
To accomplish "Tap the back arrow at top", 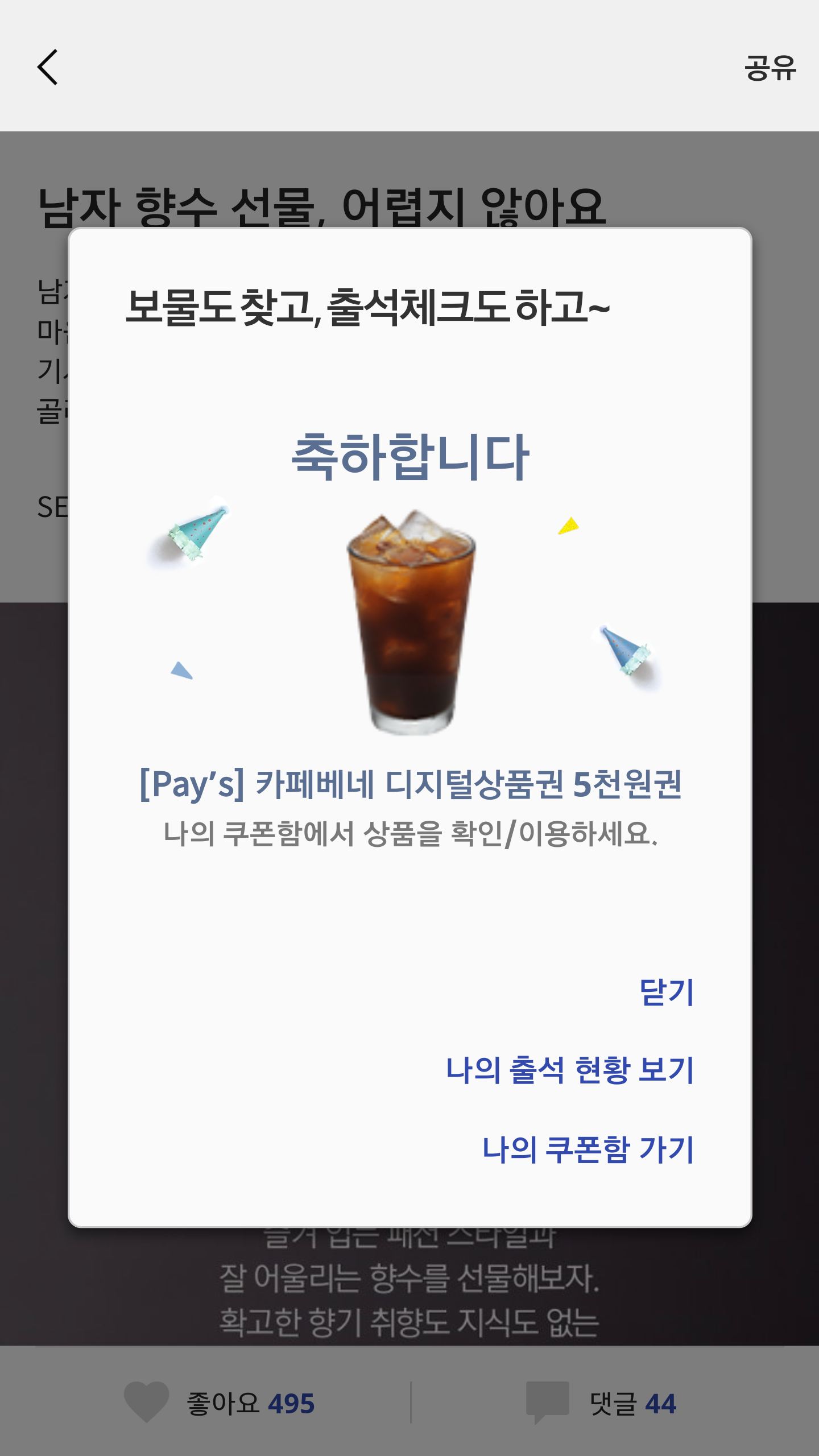I will 48,67.
